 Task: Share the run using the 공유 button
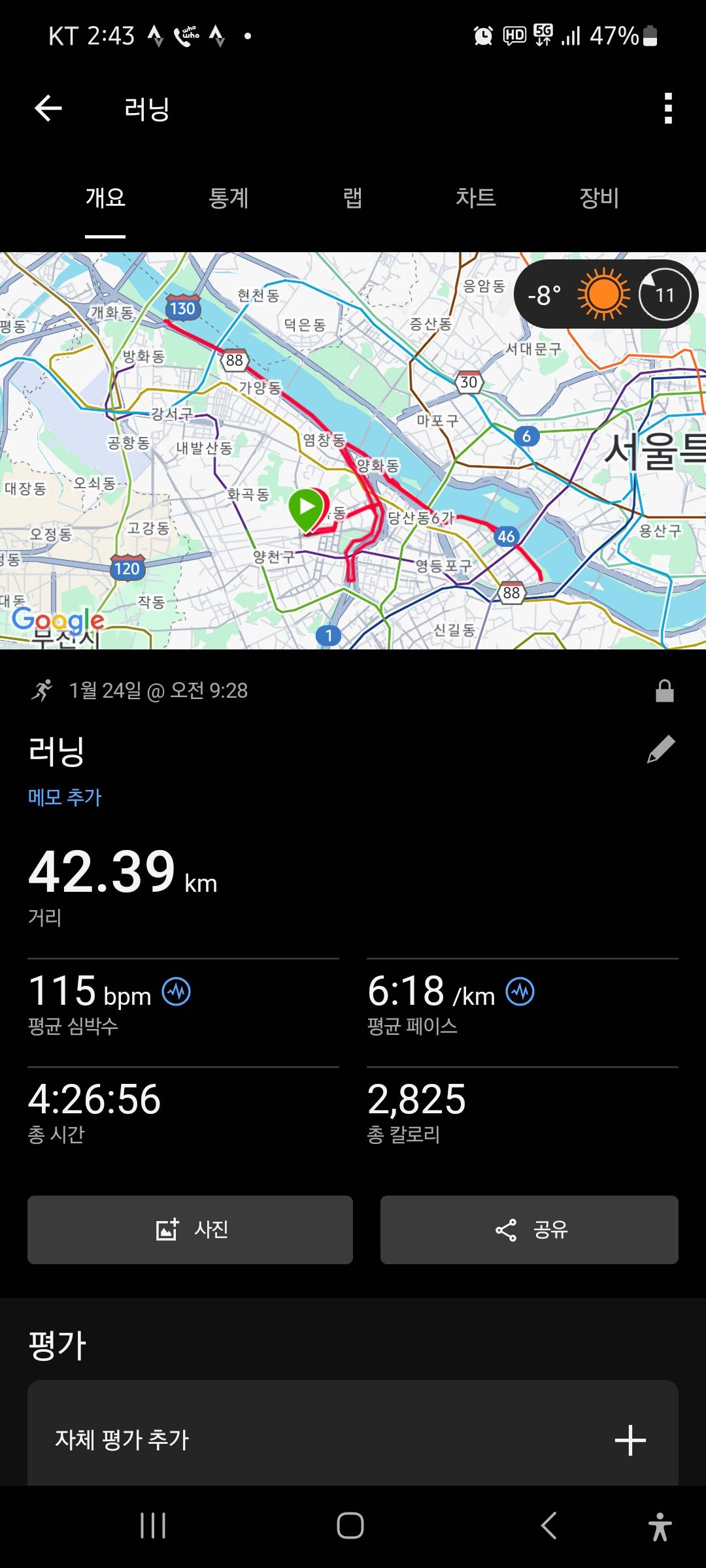529,1230
